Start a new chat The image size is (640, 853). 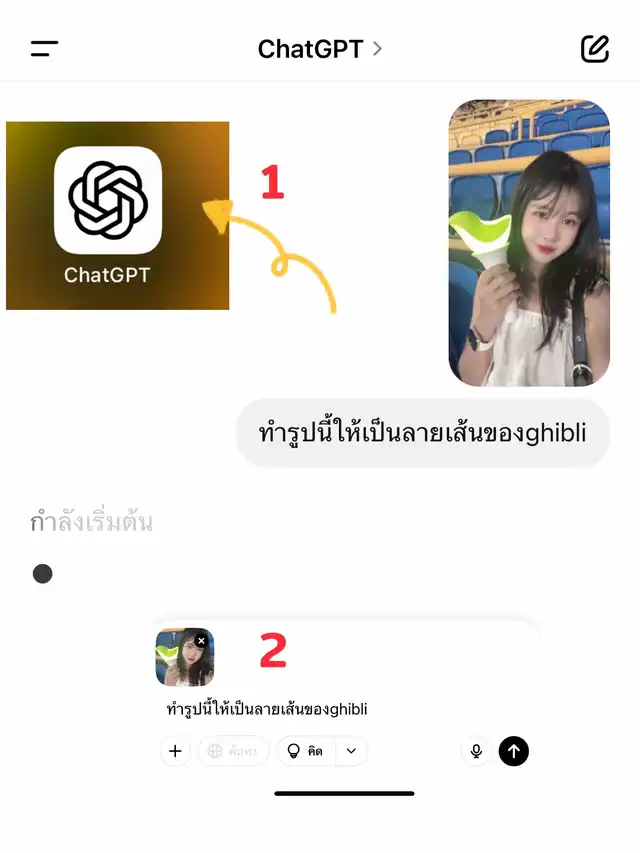pyautogui.click(x=595, y=49)
